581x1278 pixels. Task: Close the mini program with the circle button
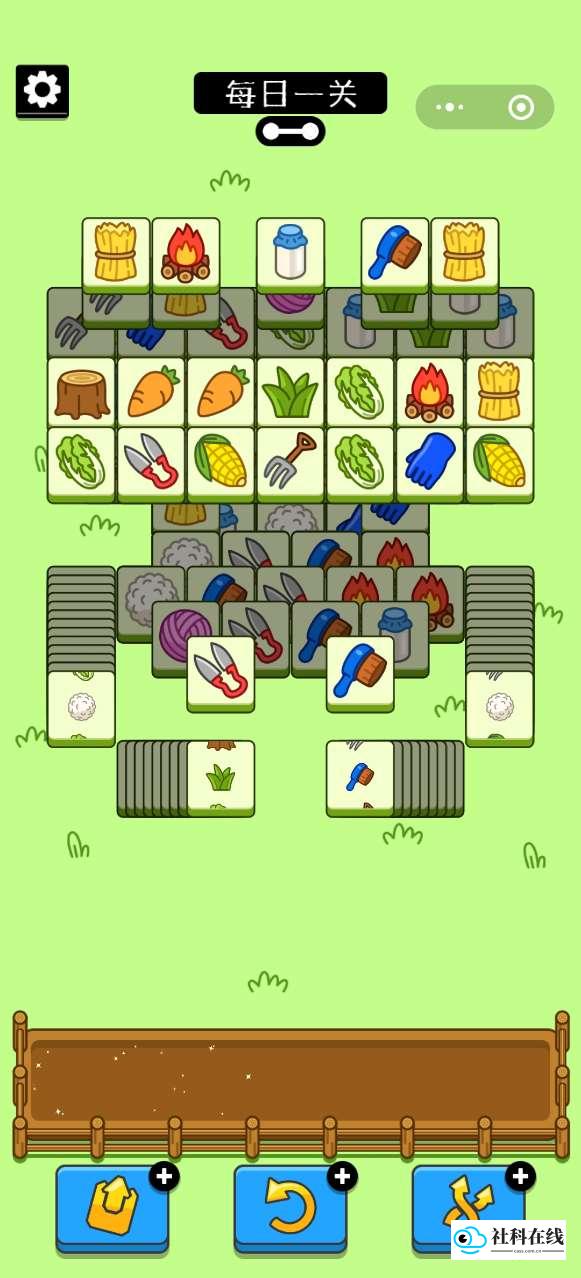520,107
